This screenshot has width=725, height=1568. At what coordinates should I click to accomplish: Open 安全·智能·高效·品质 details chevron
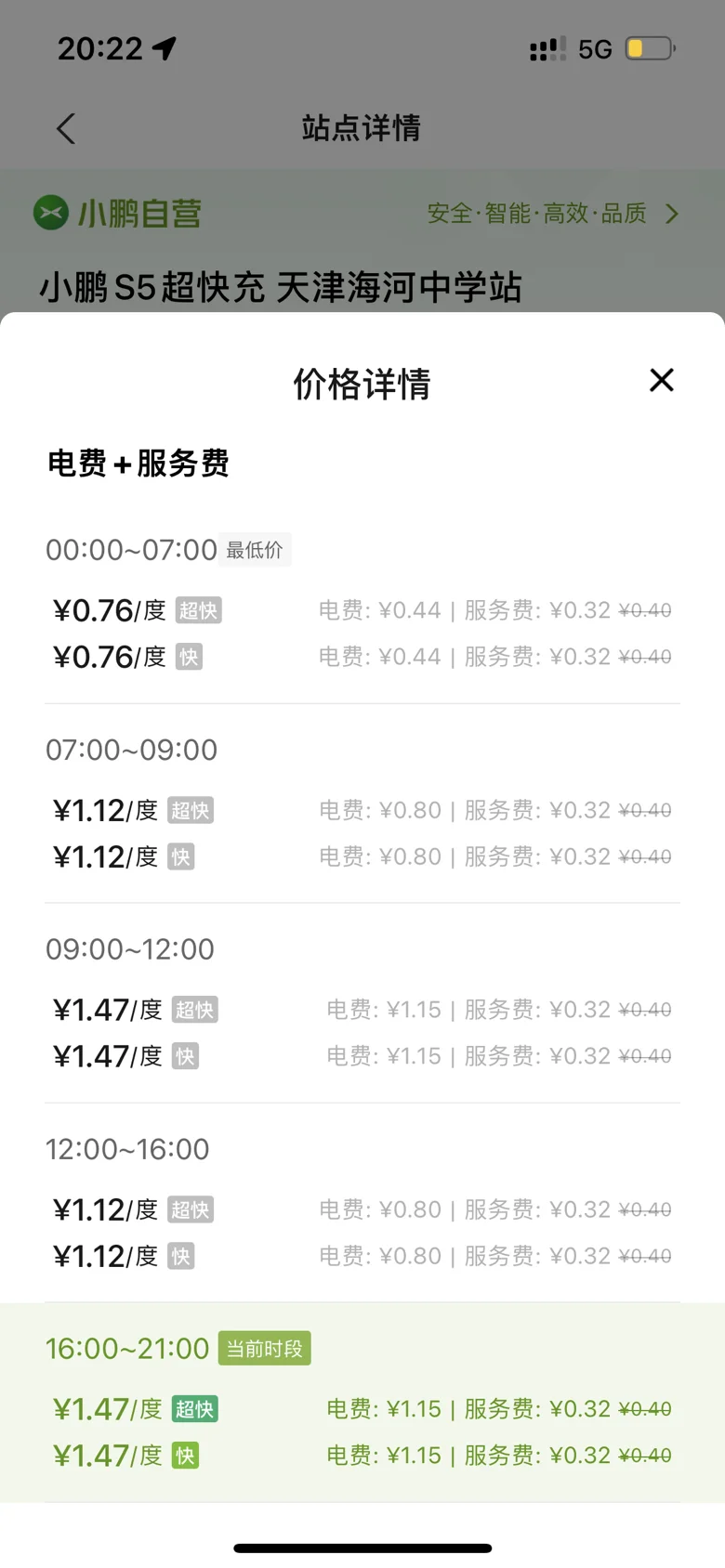[671, 214]
